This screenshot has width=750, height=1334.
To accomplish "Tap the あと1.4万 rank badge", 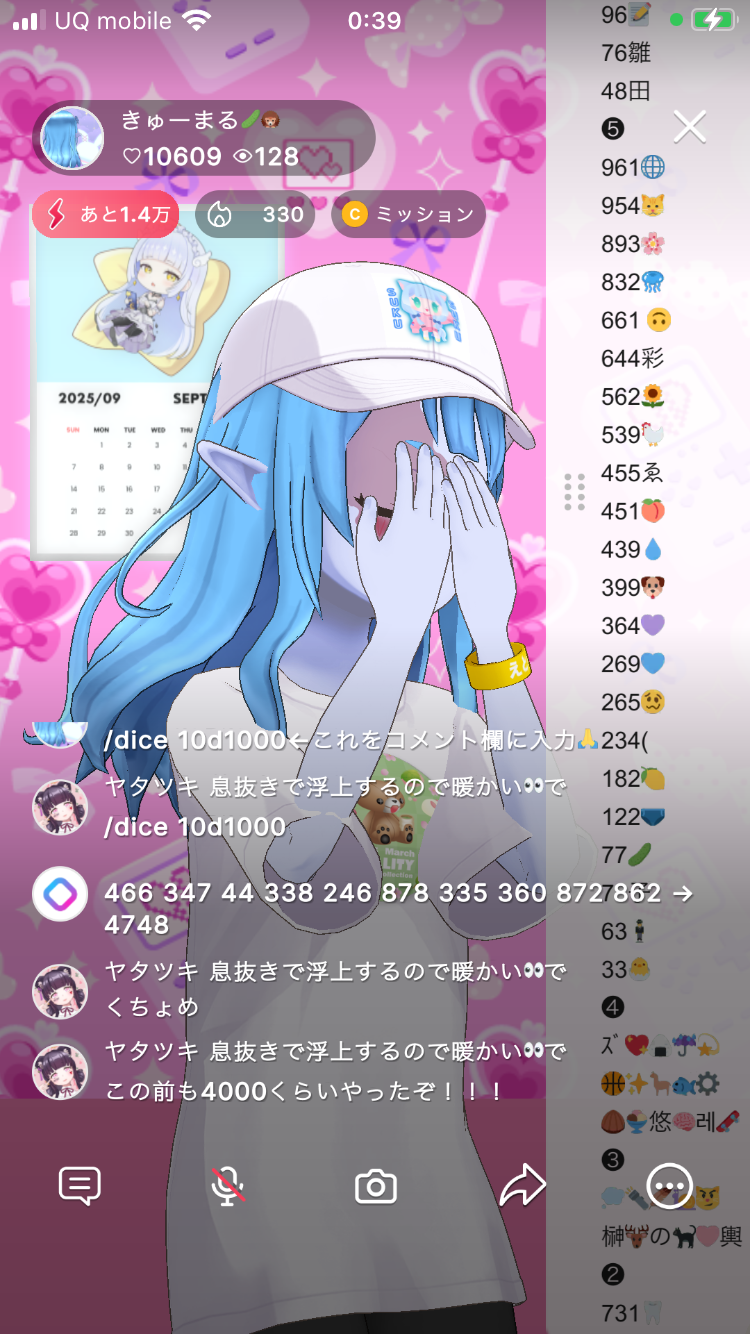I will (106, 214).
